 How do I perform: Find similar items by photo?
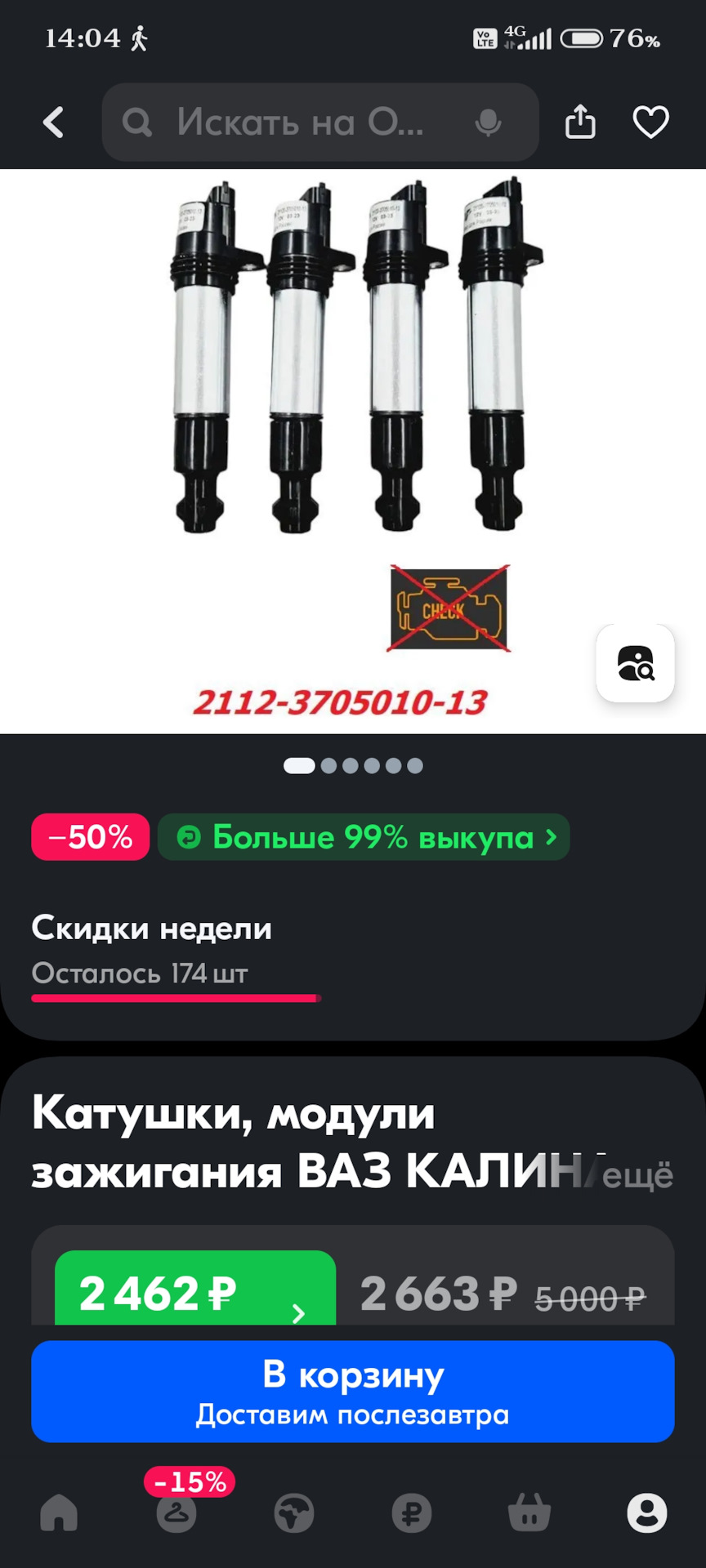pyautogui.click(x=635, y=663)
